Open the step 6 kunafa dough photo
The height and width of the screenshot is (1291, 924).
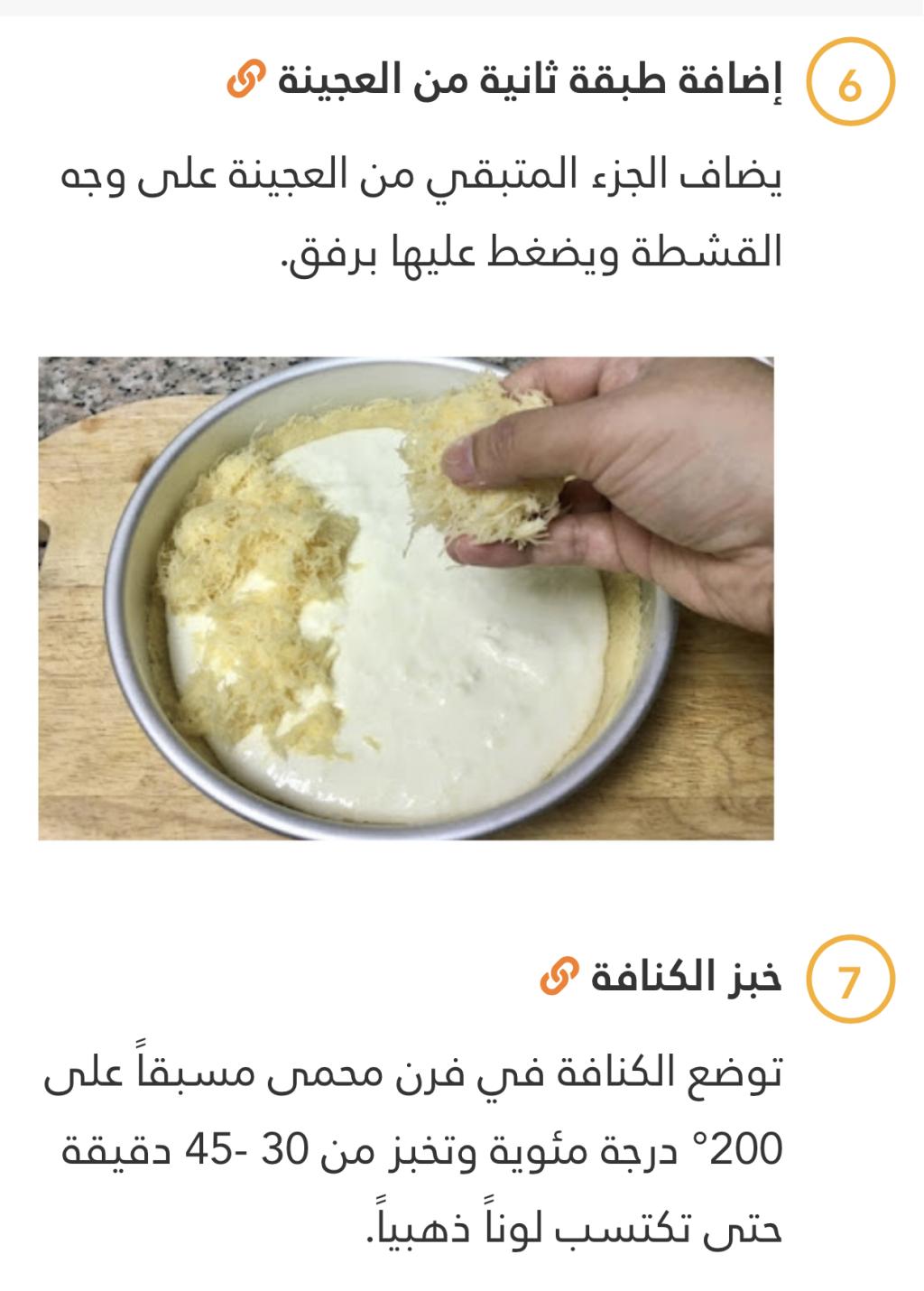(406, 598)
